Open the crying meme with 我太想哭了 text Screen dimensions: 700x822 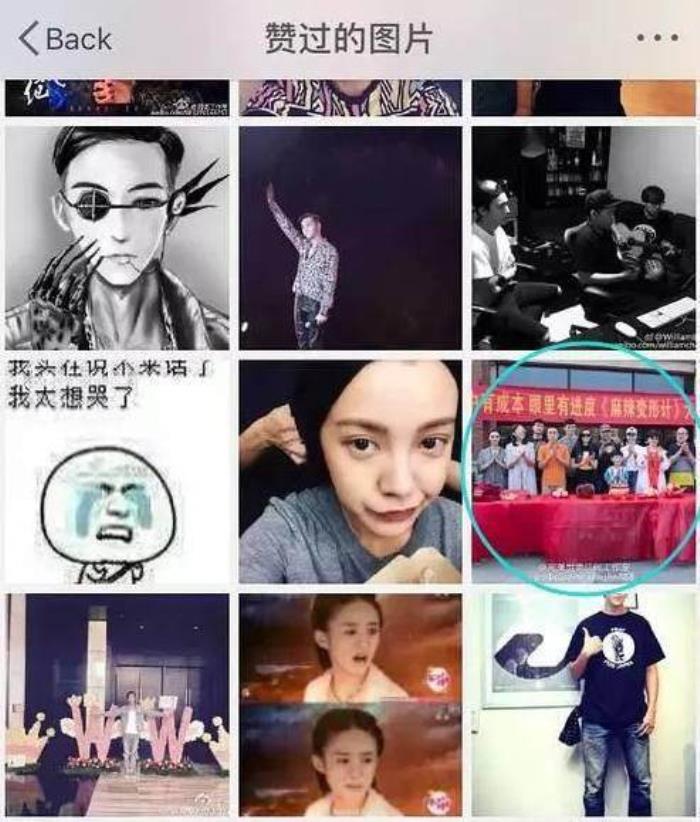(117, 471)
